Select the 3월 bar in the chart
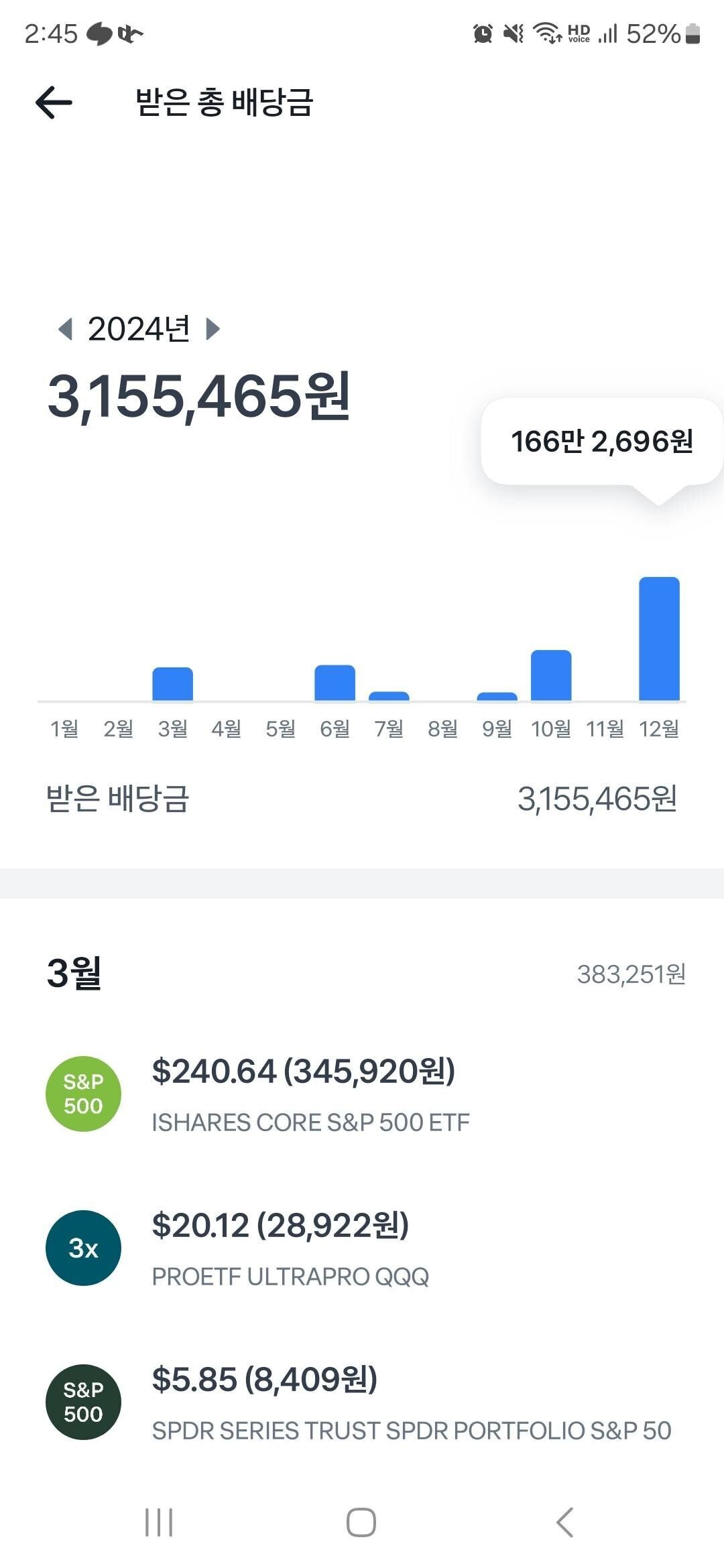Viewport: 724px width, 1568px height. pos(173,683)
